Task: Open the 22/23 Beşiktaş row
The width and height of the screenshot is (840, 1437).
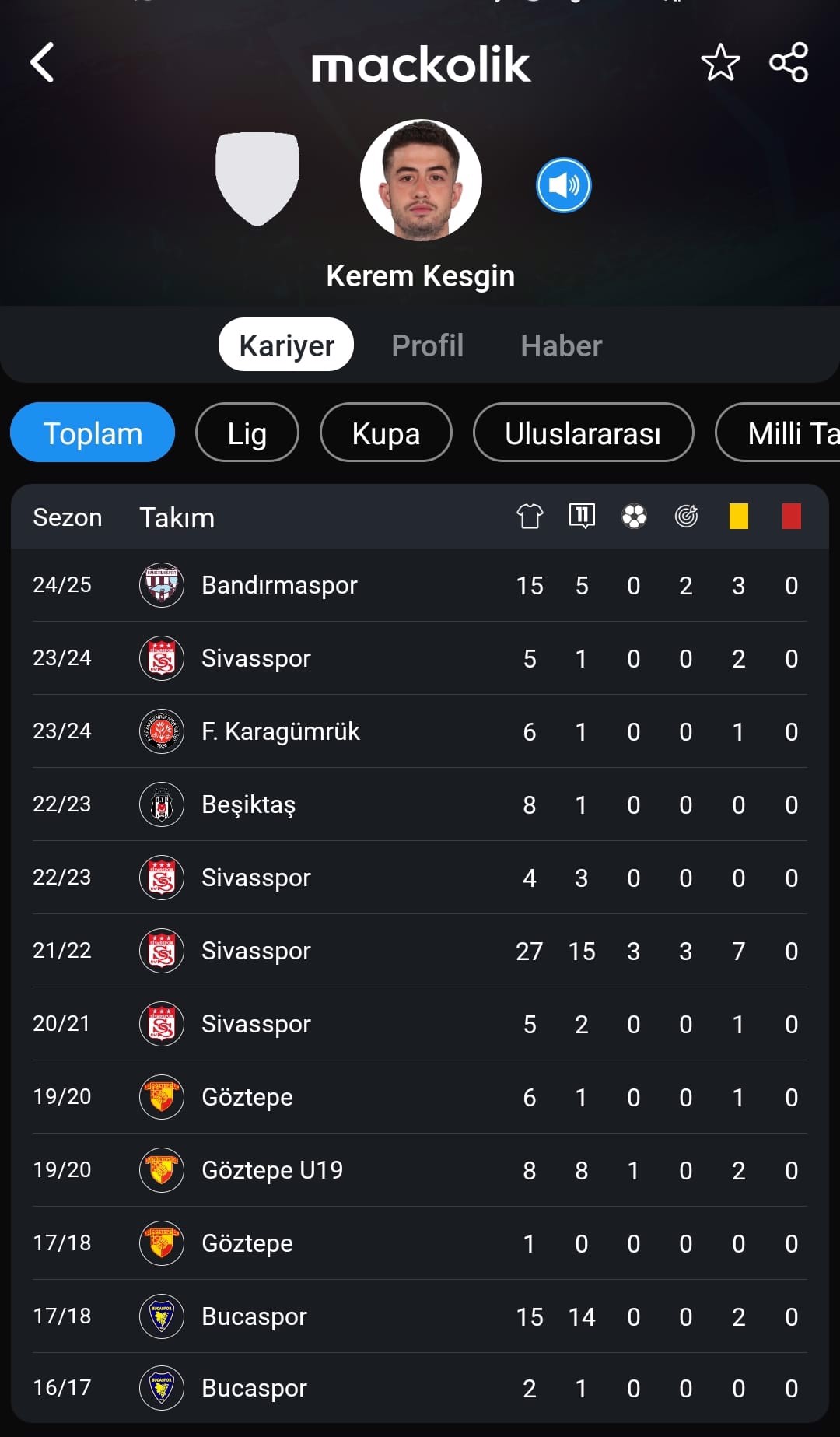Action: (420, 804)
